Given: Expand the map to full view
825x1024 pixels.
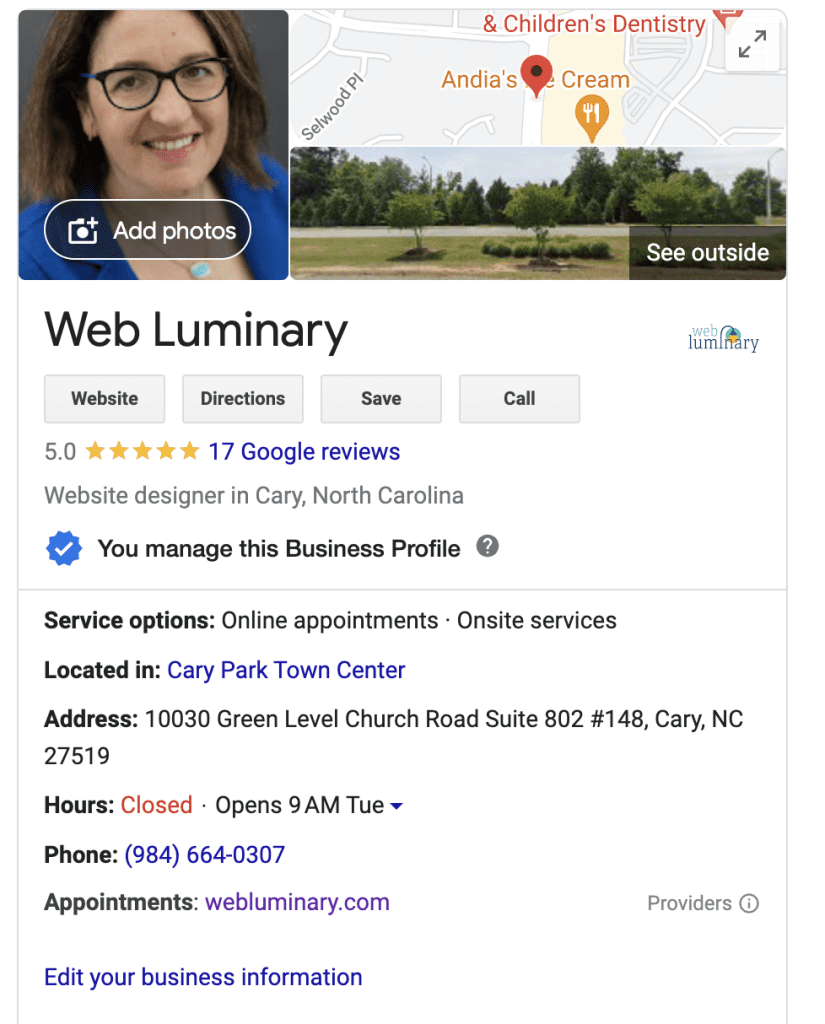Looking at the screenshot, I should (751, 44).
